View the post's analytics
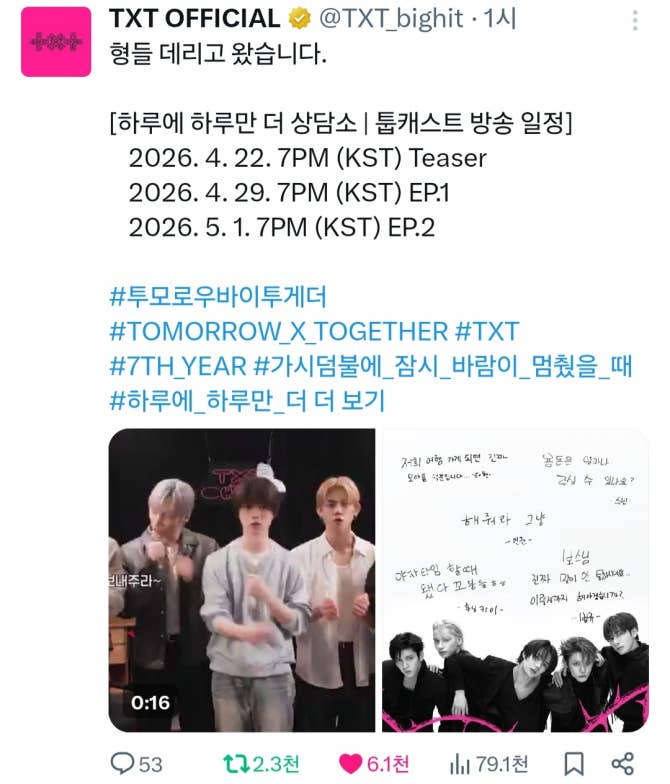The height and width of the screenshot is (784, 670). (x=463, y=763)
